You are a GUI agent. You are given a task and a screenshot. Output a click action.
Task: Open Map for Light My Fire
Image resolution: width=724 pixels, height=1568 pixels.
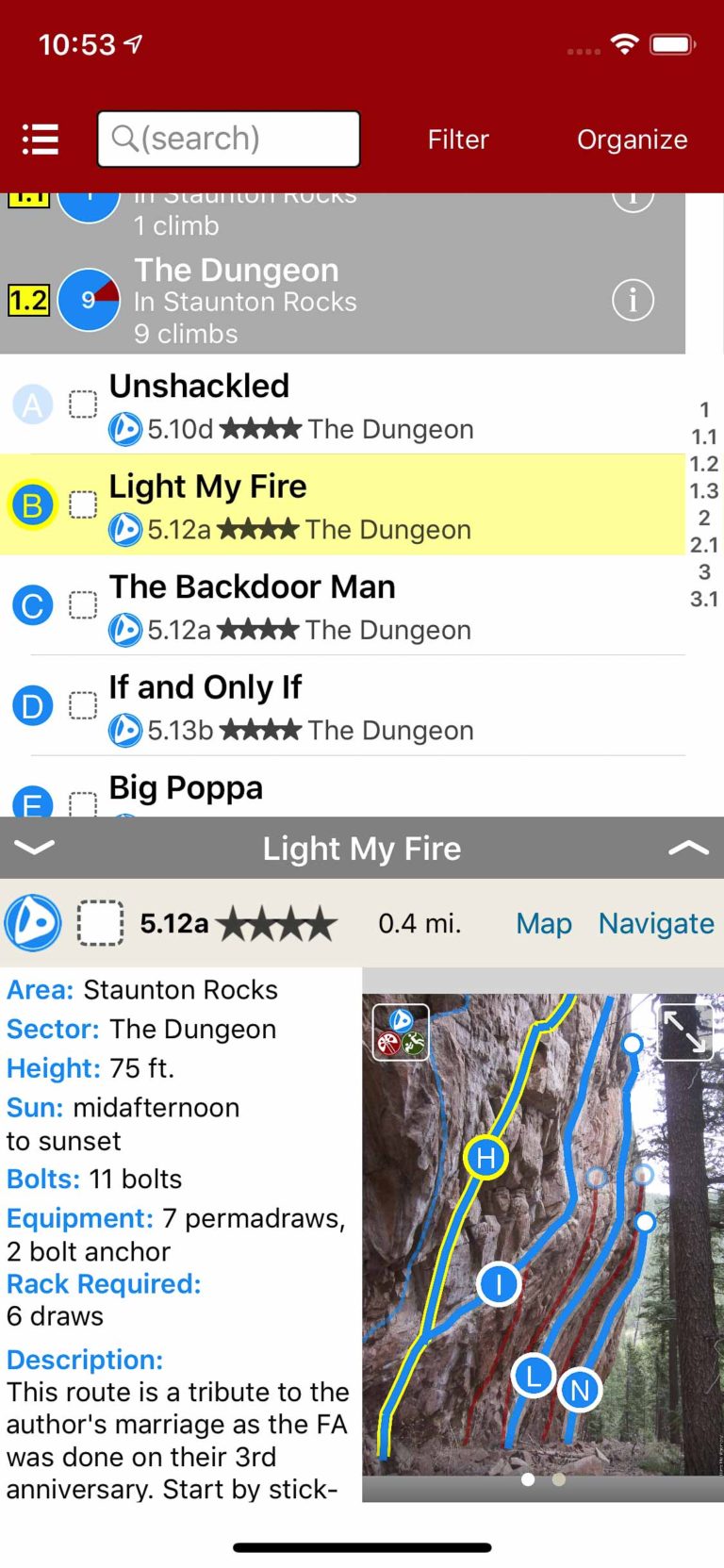point(543,923)
